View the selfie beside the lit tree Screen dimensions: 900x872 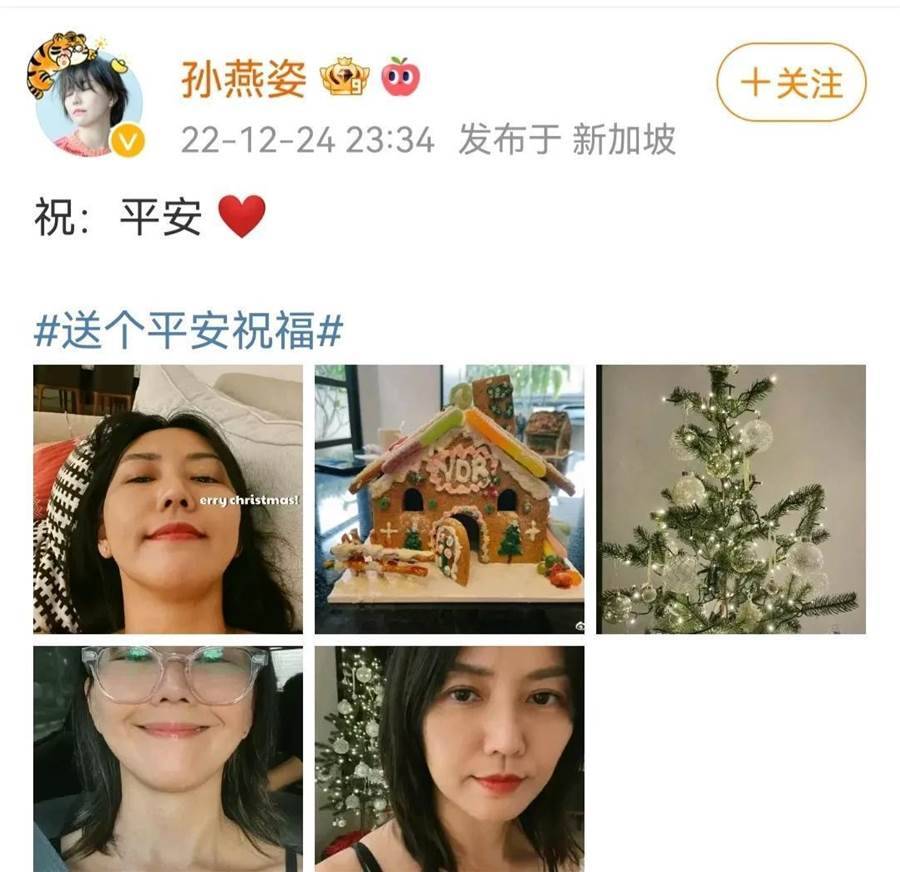[x=450, y=757]
